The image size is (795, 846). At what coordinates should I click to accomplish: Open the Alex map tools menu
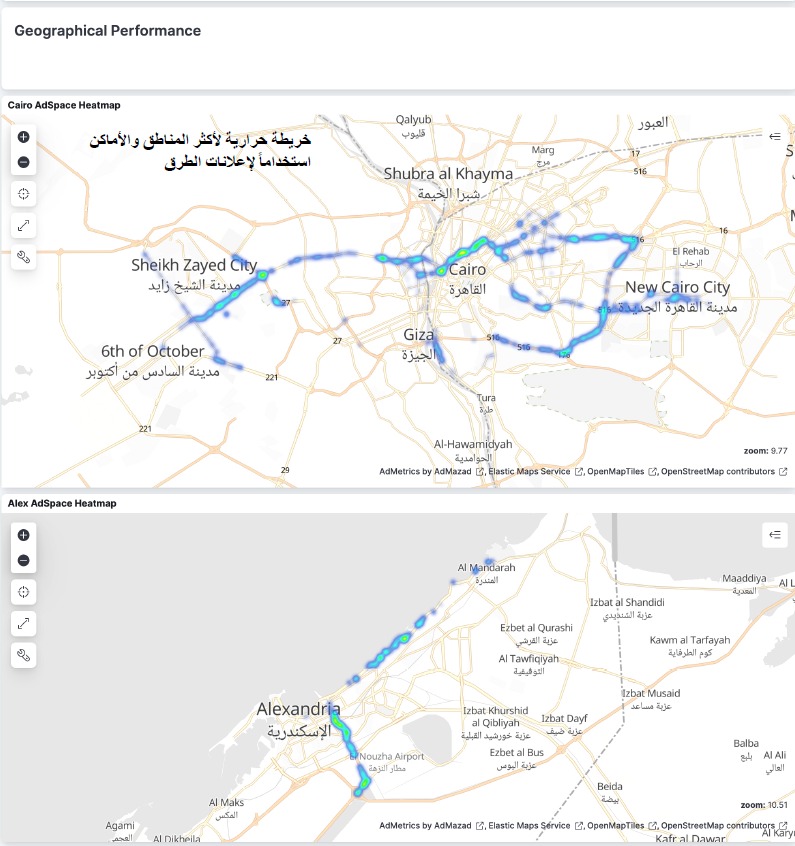[24, 656]
